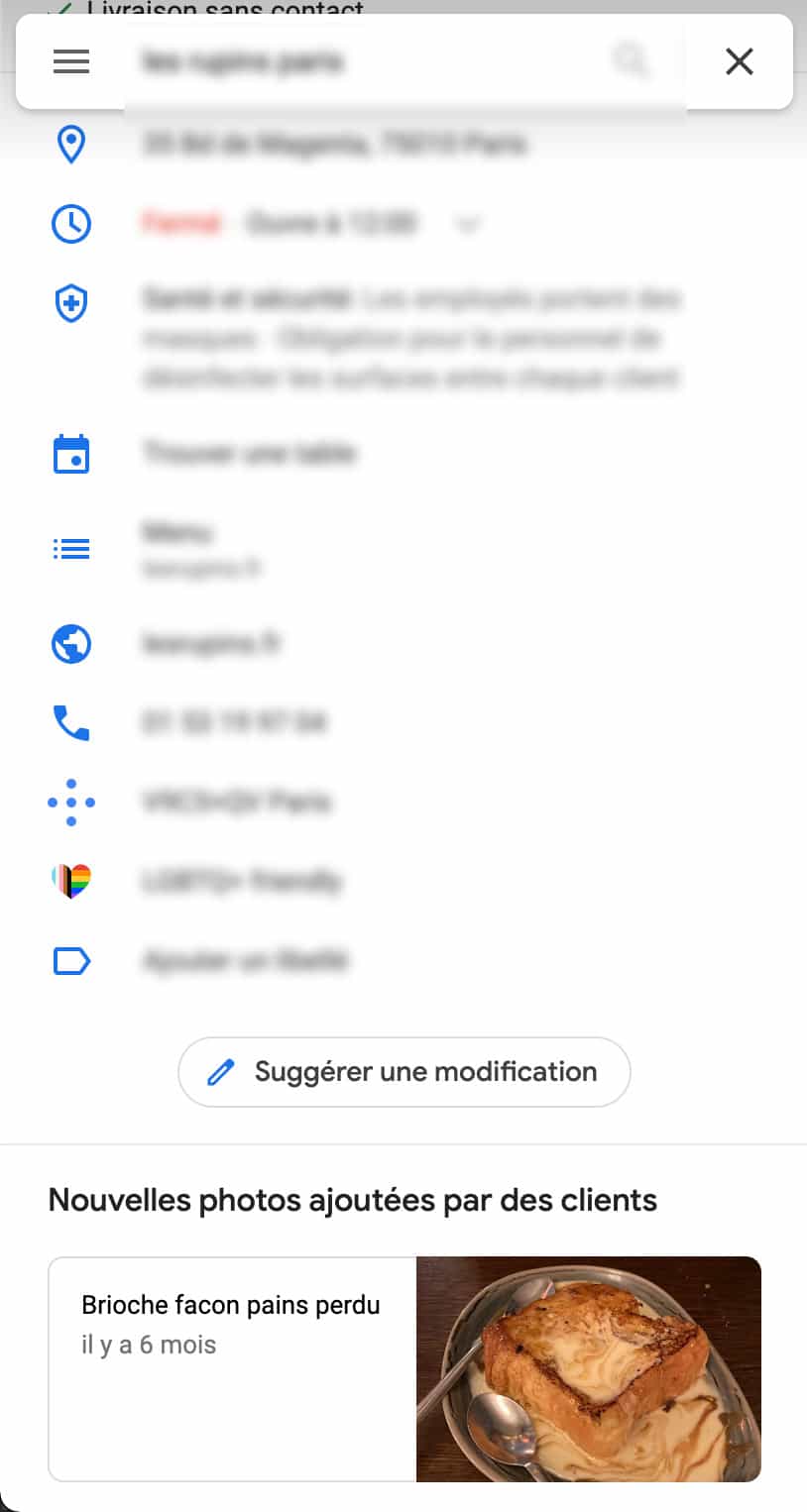Open the Brioche facon pains perdu photo

click(x=404, y=1368)
